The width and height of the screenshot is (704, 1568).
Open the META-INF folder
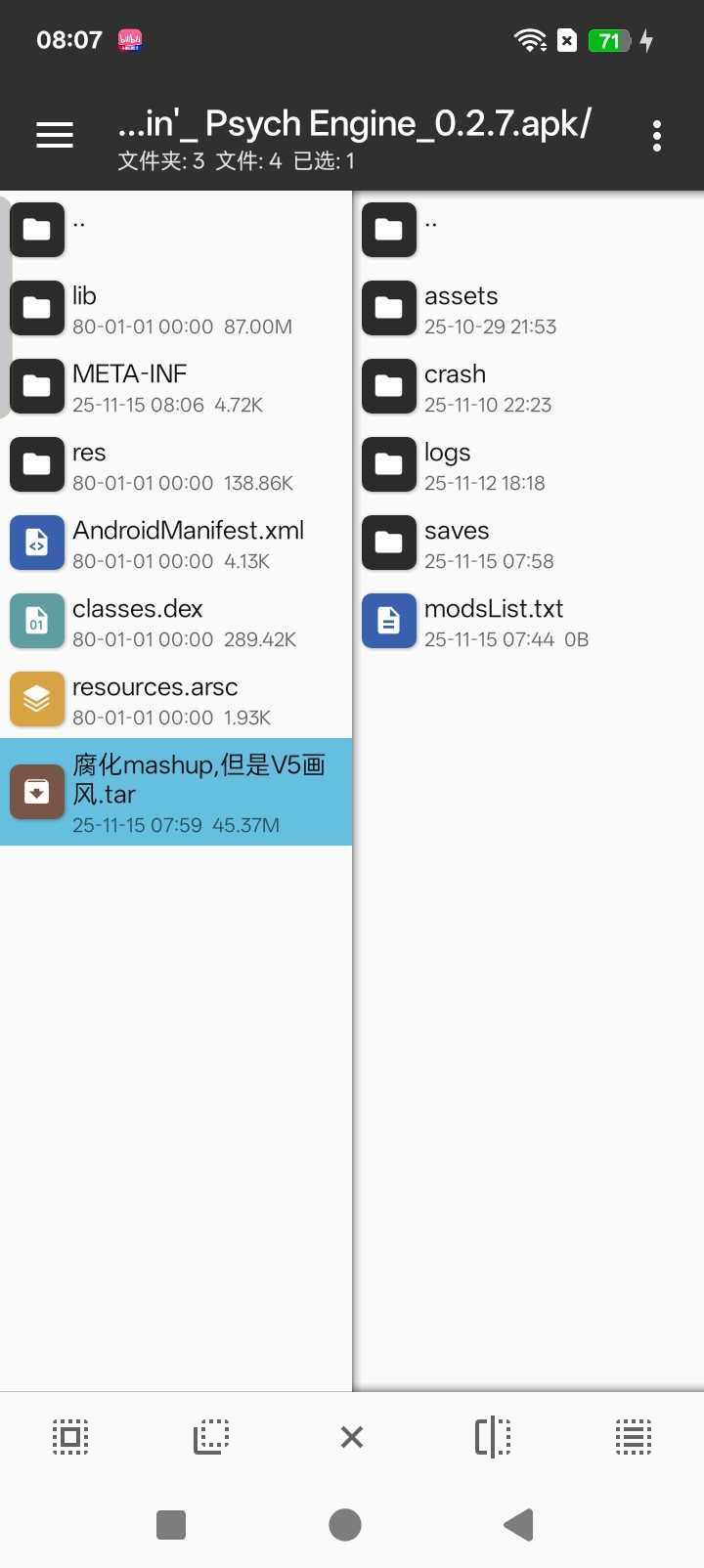coord(176,387)
